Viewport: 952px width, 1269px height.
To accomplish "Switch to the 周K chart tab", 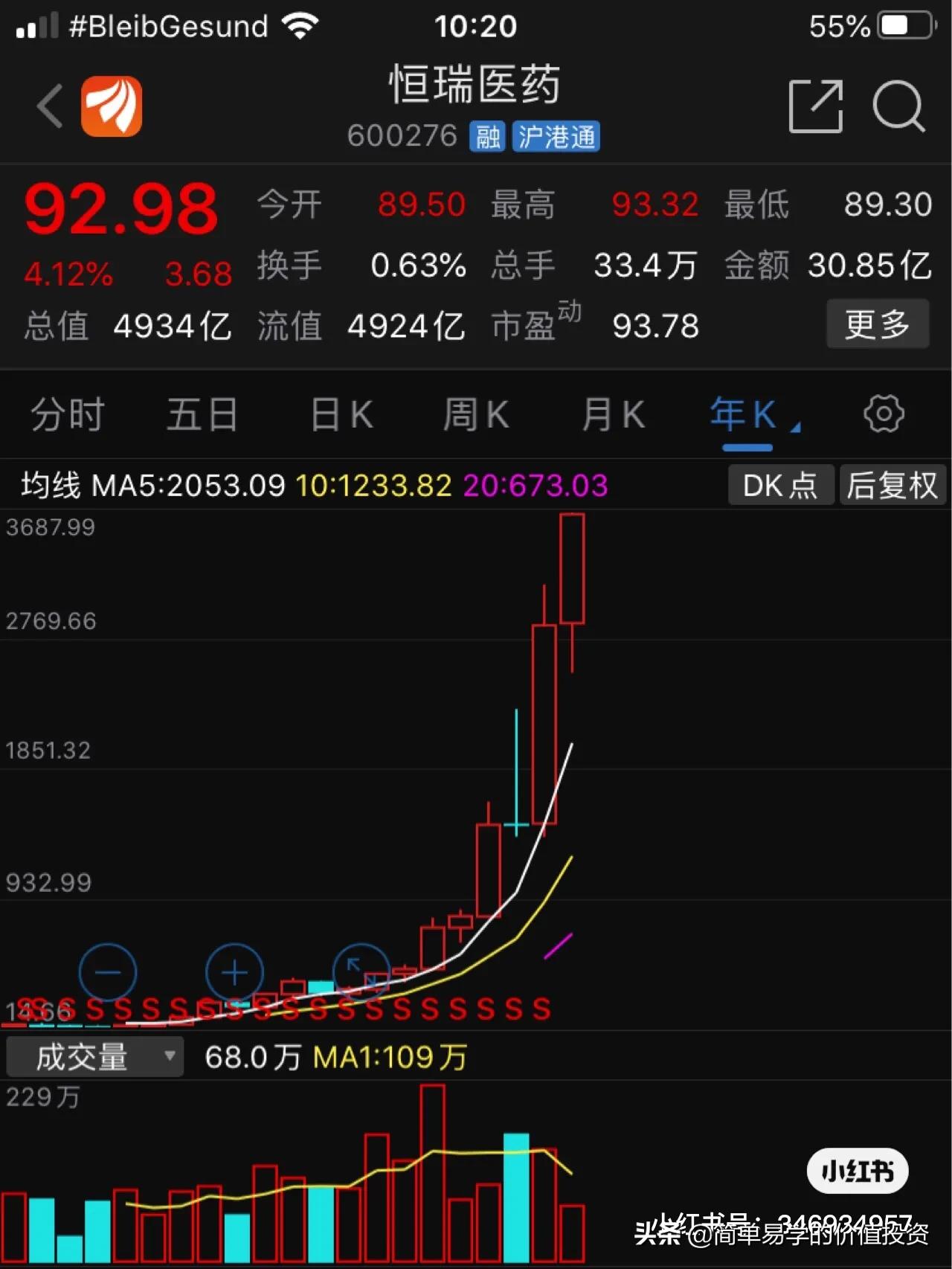I will pyautogui.click(x=476, y=414).
